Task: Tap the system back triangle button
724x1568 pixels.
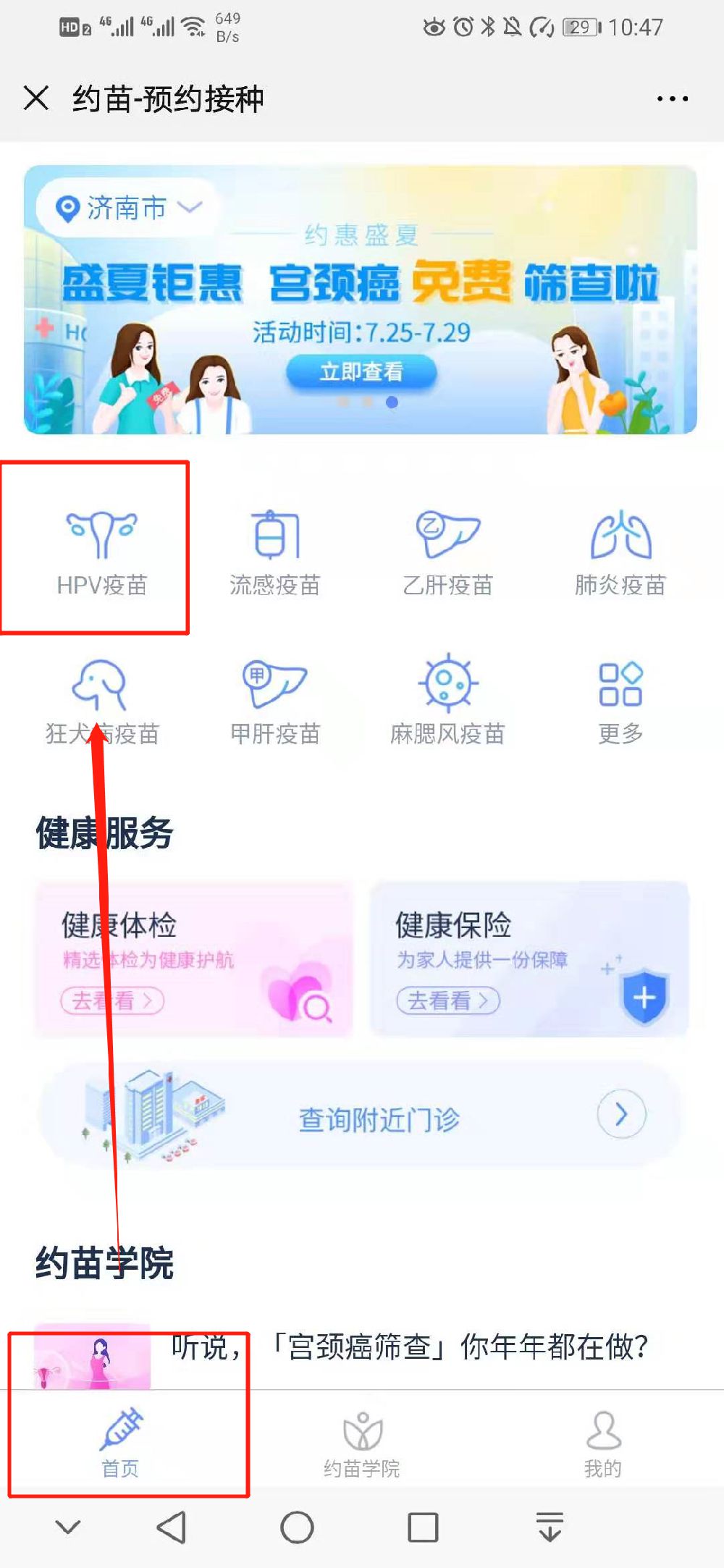Action: 172,1527
